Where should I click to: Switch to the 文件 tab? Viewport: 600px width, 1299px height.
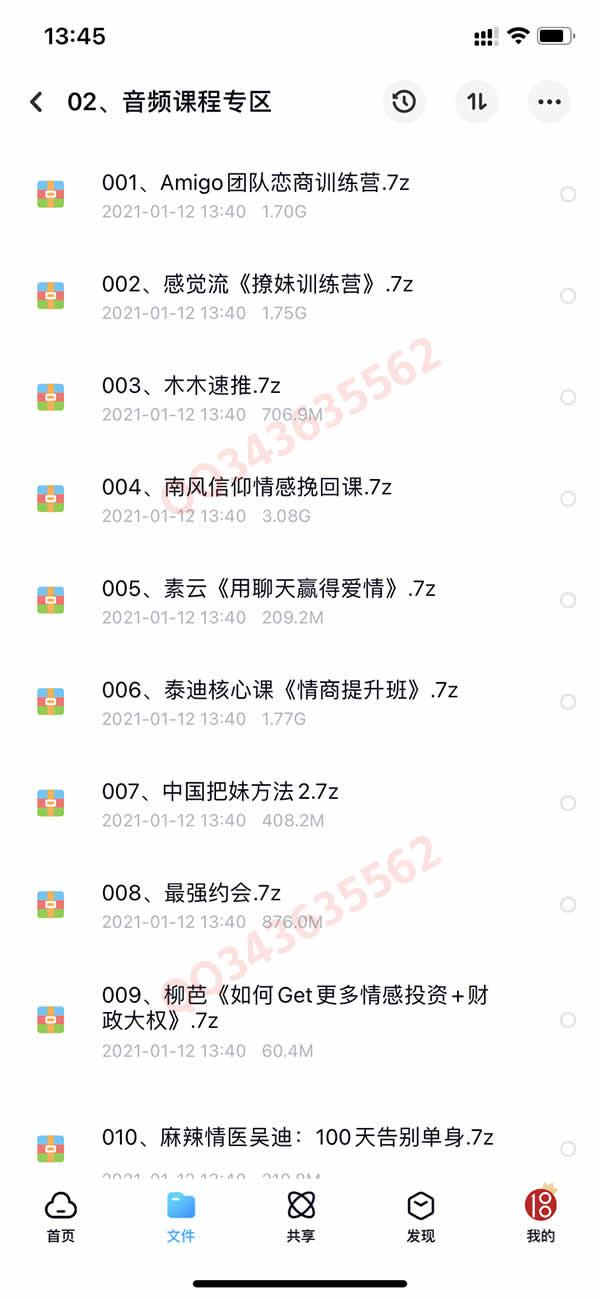point(181,1216)
